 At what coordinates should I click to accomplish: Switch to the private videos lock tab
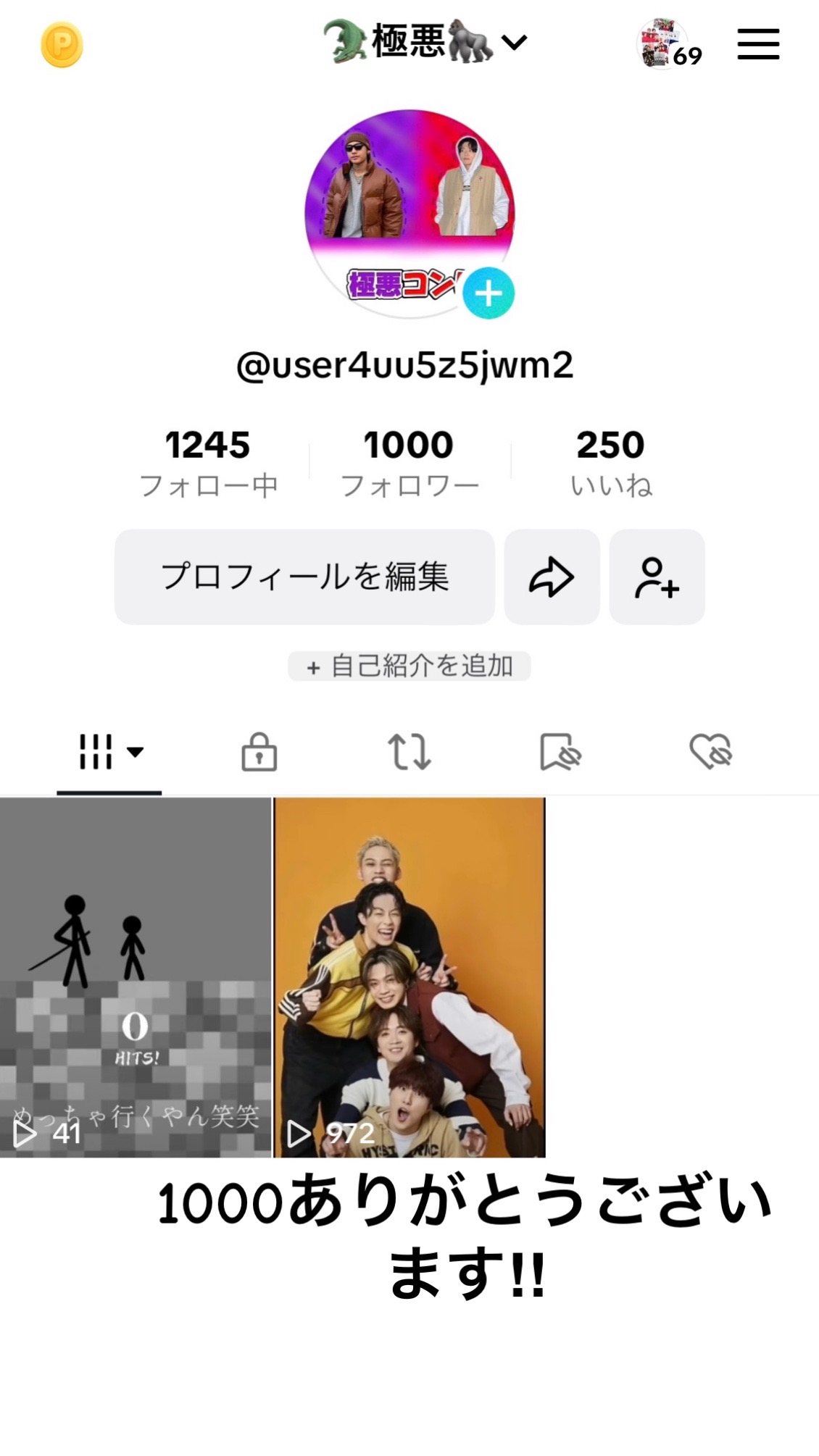pos(259,752)
